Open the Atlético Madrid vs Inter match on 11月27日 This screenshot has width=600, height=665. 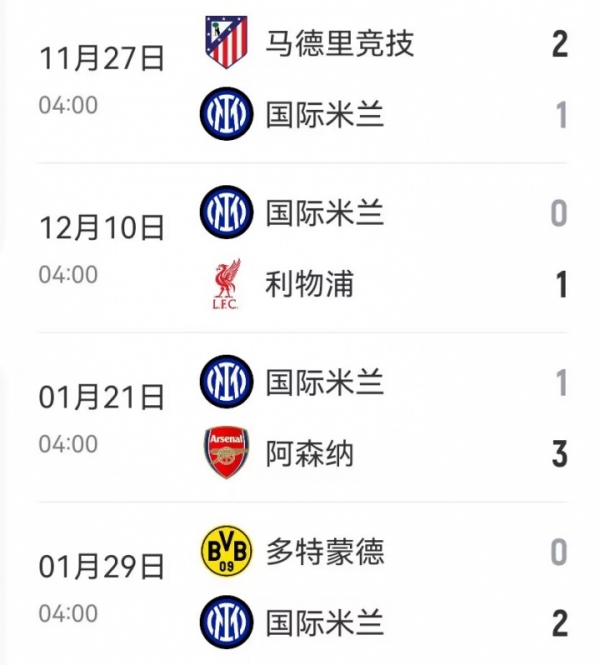pos(300,80)
